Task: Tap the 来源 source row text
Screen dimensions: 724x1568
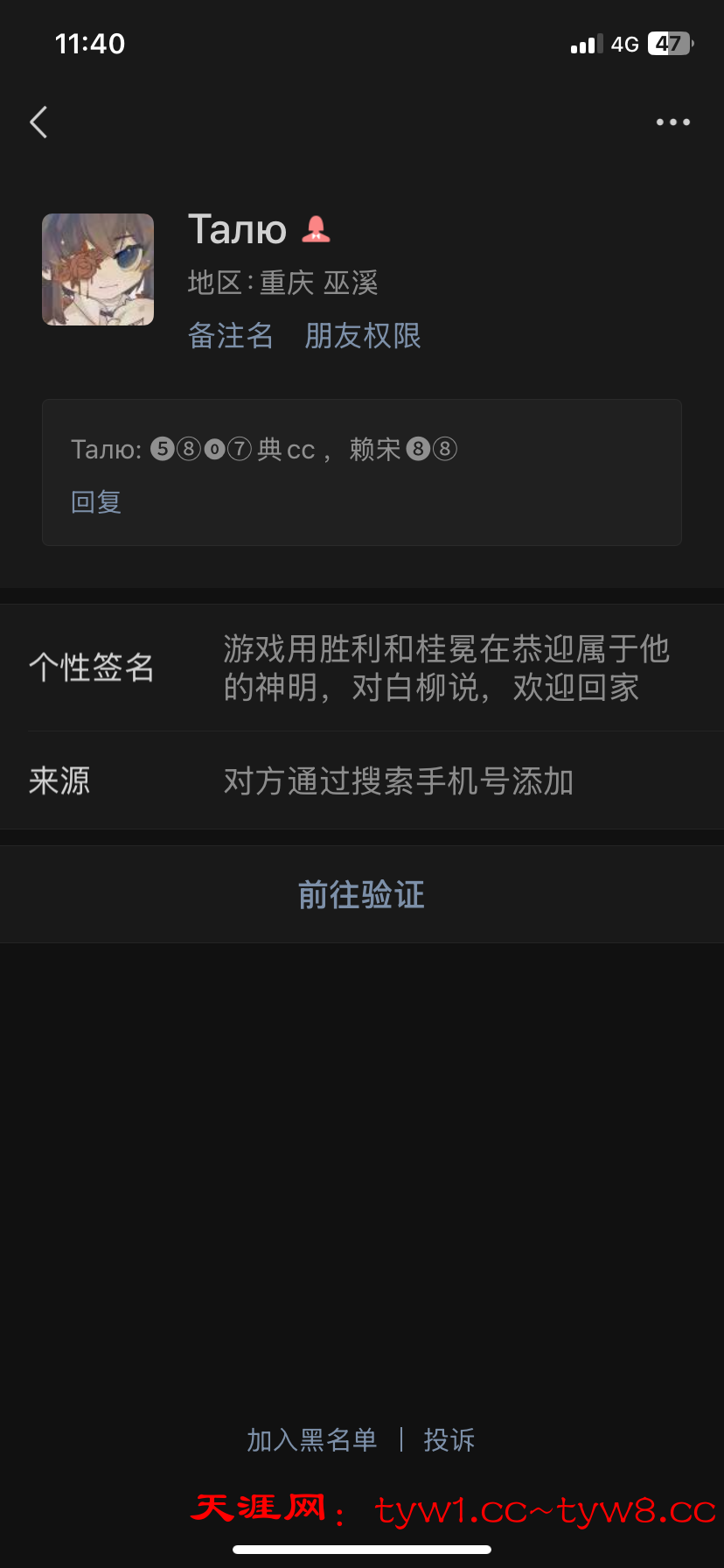Action: pos(398,780)
